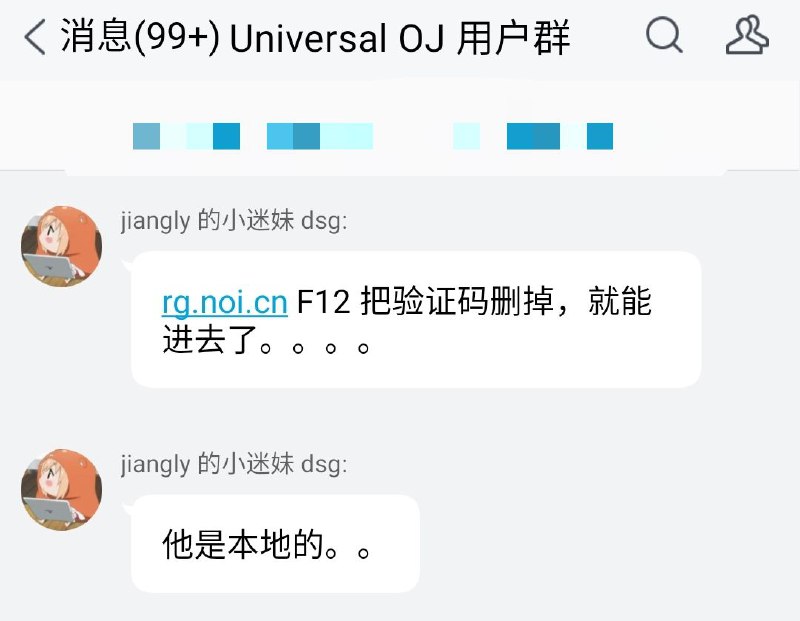This screenshot has height=621, width=800.
Task: Tap the sender avatar beside the rg.noi.cn message
Action: click(62, 246)
